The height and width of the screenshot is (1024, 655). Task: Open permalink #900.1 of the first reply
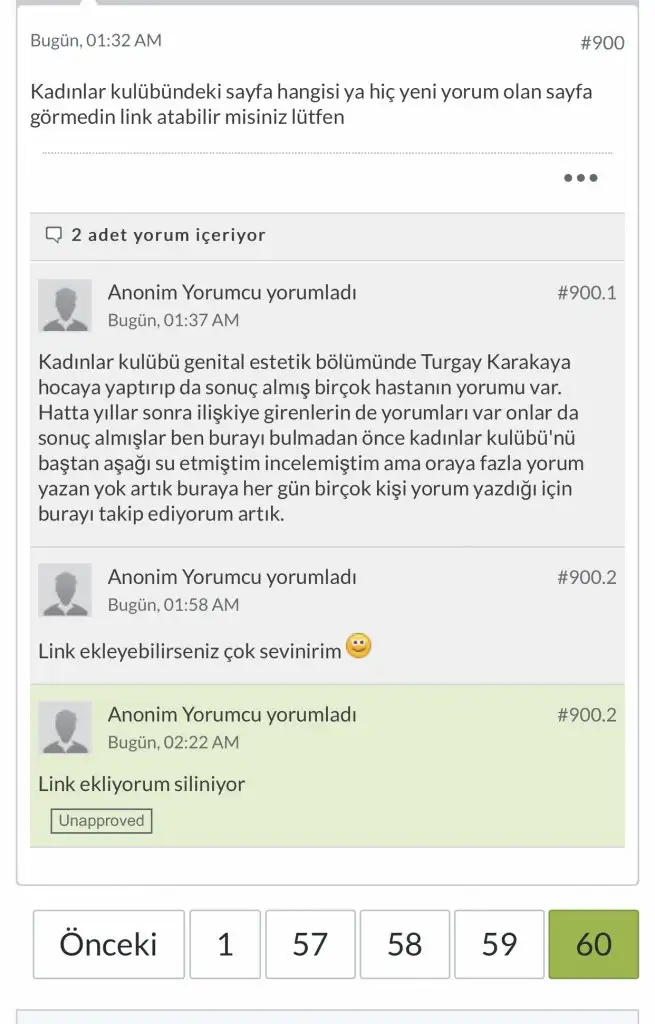586,294
